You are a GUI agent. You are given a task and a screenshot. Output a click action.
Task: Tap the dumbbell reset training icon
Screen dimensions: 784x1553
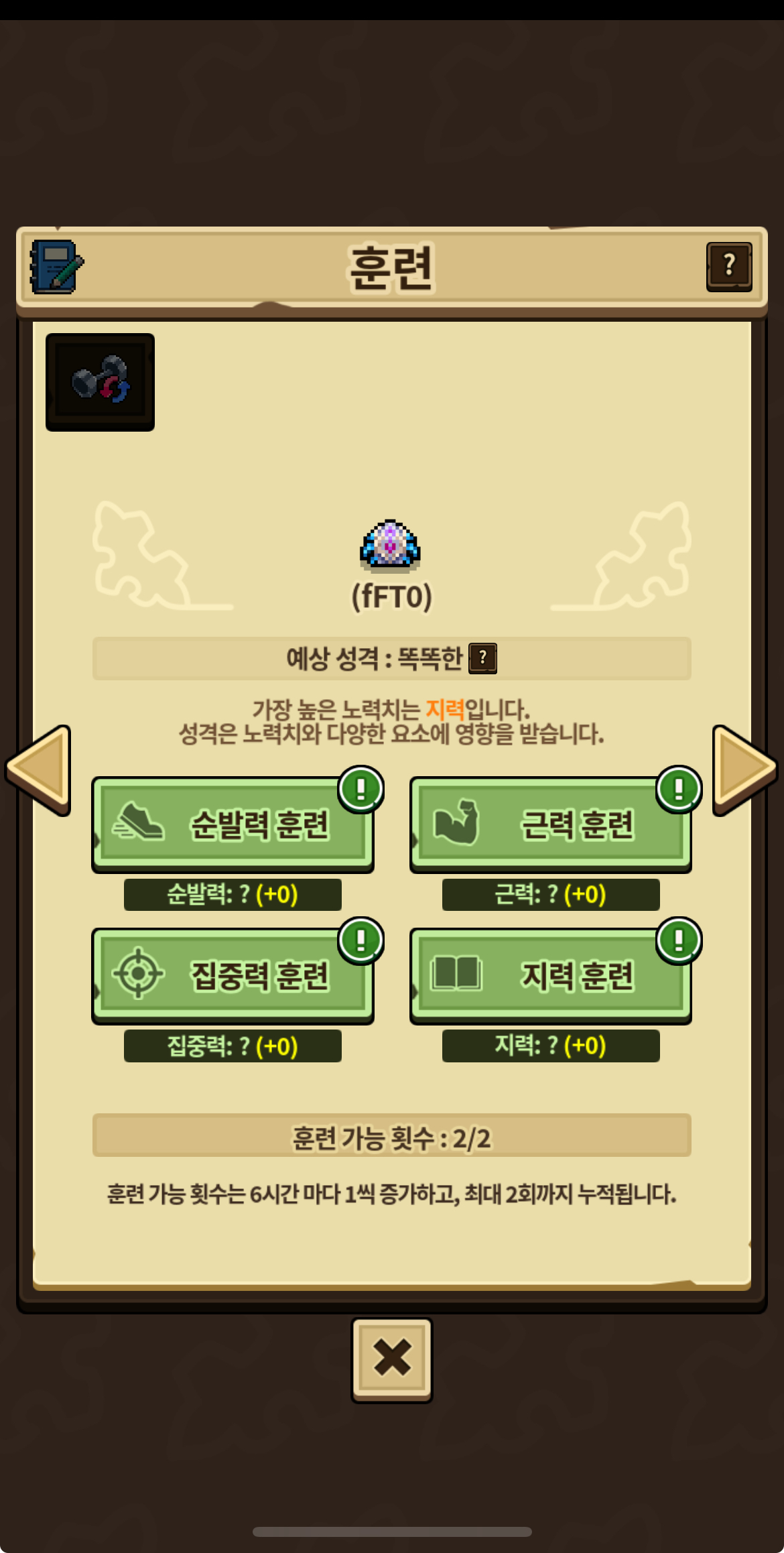[x=100, y=382]
